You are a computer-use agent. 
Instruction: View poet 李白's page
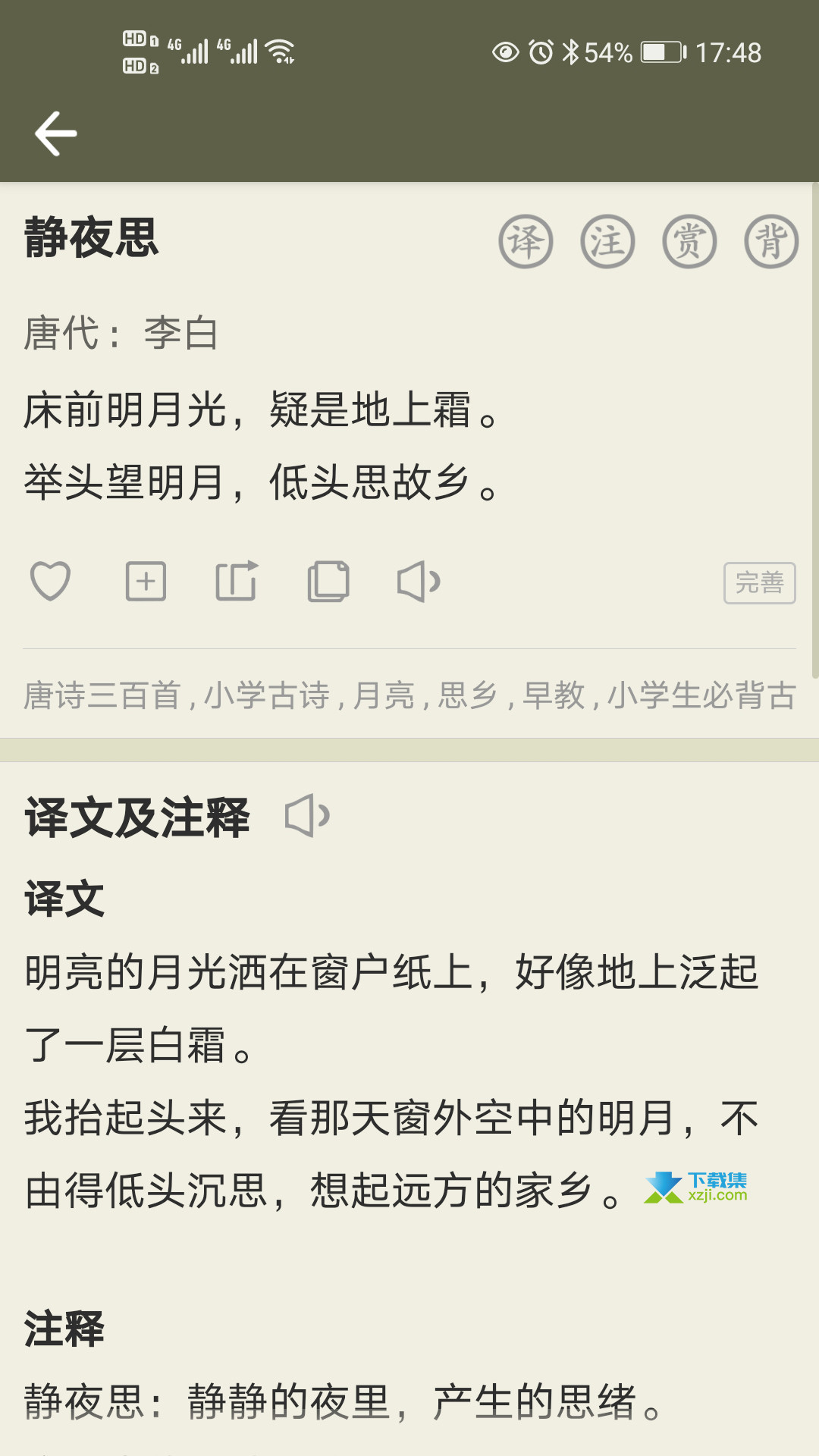coord(181,333)
